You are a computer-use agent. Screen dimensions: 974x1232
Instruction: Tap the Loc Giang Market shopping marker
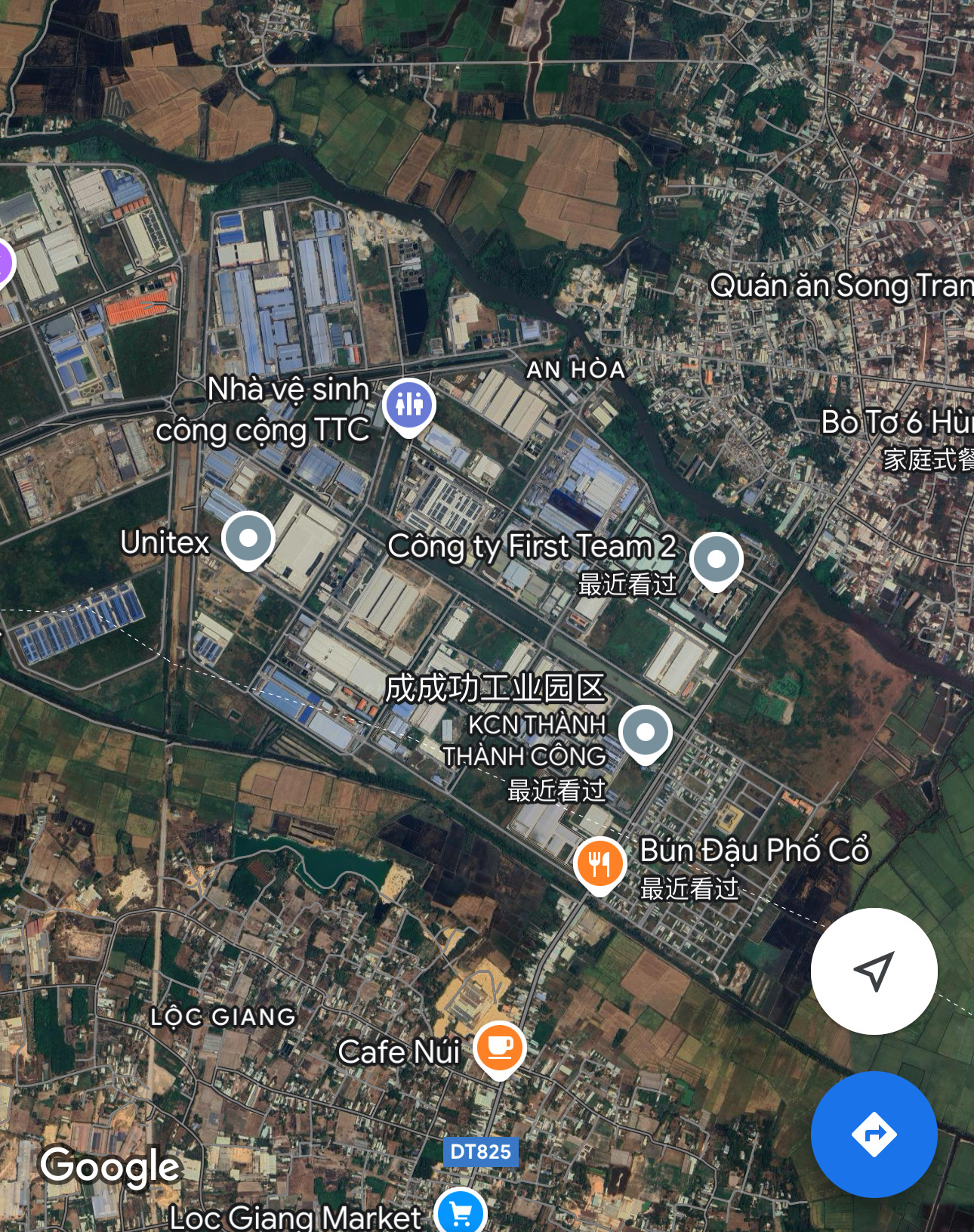pos(461,1211)
